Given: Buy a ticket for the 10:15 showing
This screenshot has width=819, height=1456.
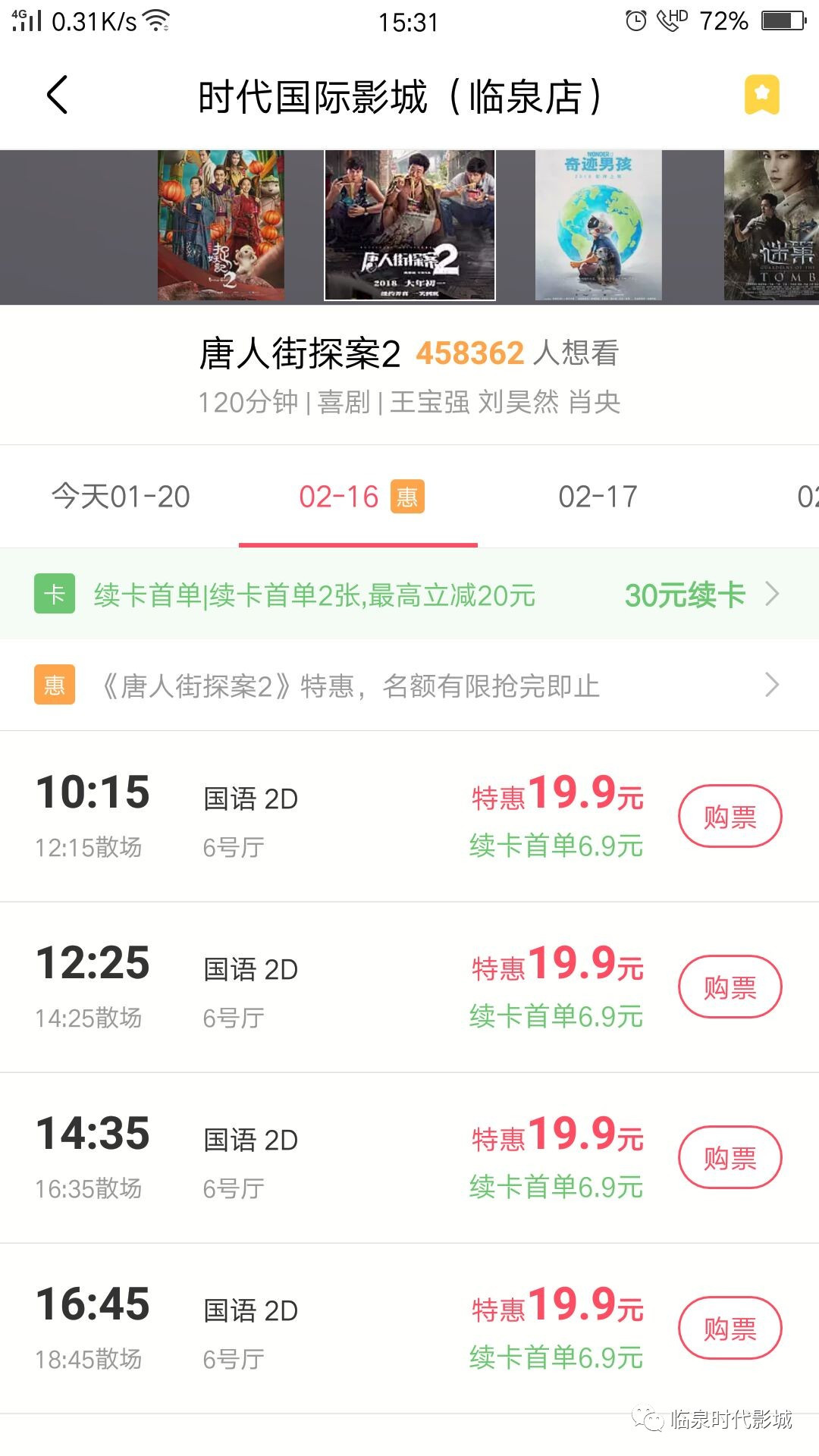Looking at the screenshot, I should (730, 816).
